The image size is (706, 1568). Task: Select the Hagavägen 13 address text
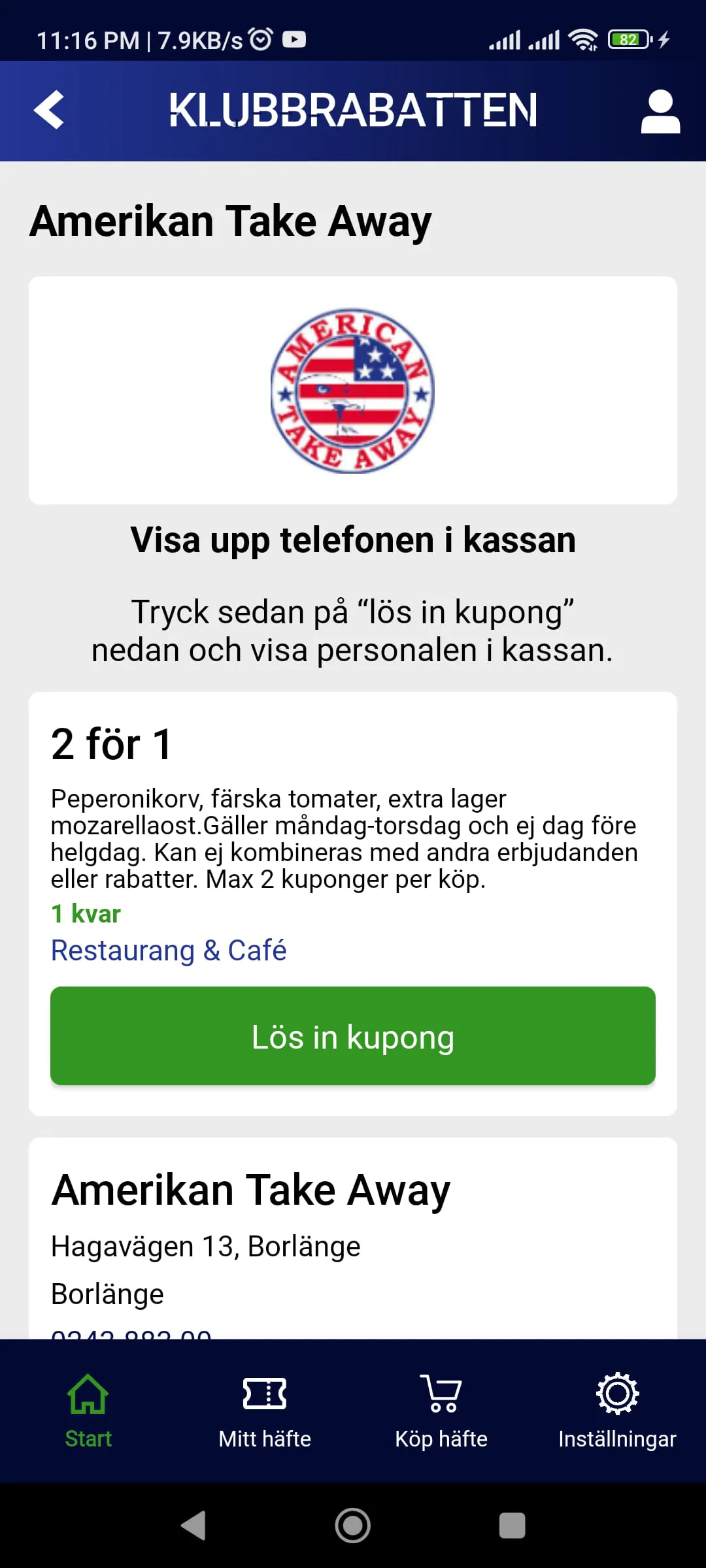[205, 1245]
